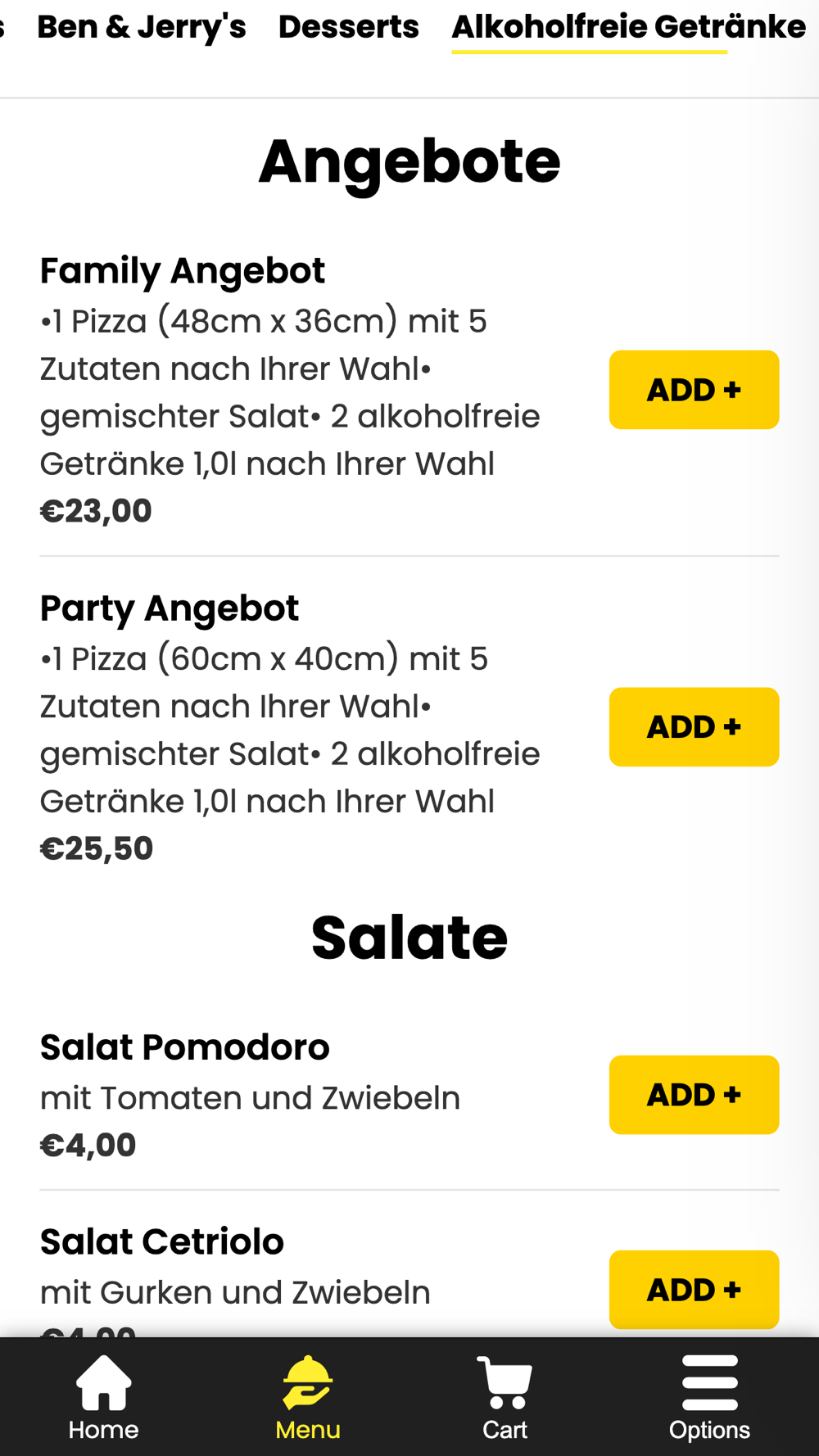The image size is (819, 1456).
Task: Switch to the Ben & Jerry's category tab
Action: tap(142, 27)
